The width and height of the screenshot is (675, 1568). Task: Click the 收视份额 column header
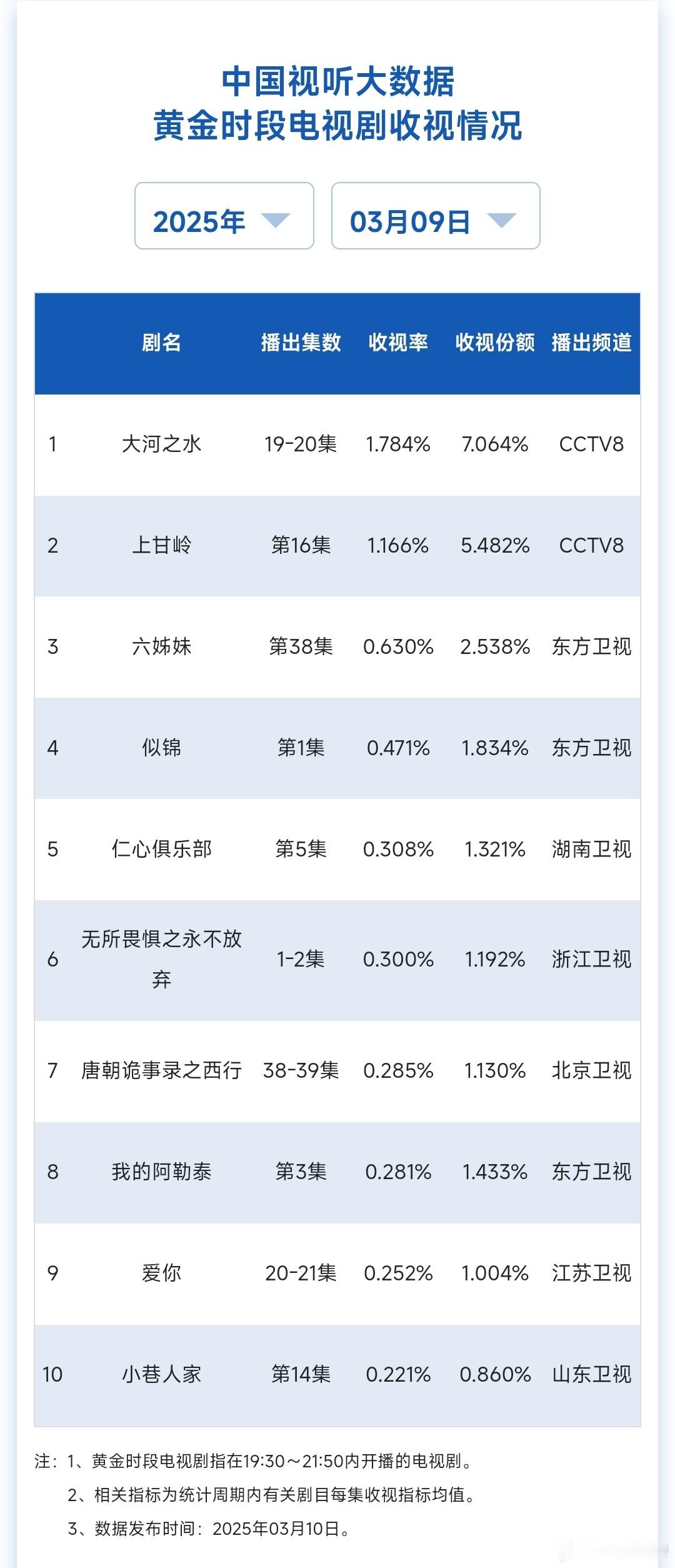click(x=497, y=342)
